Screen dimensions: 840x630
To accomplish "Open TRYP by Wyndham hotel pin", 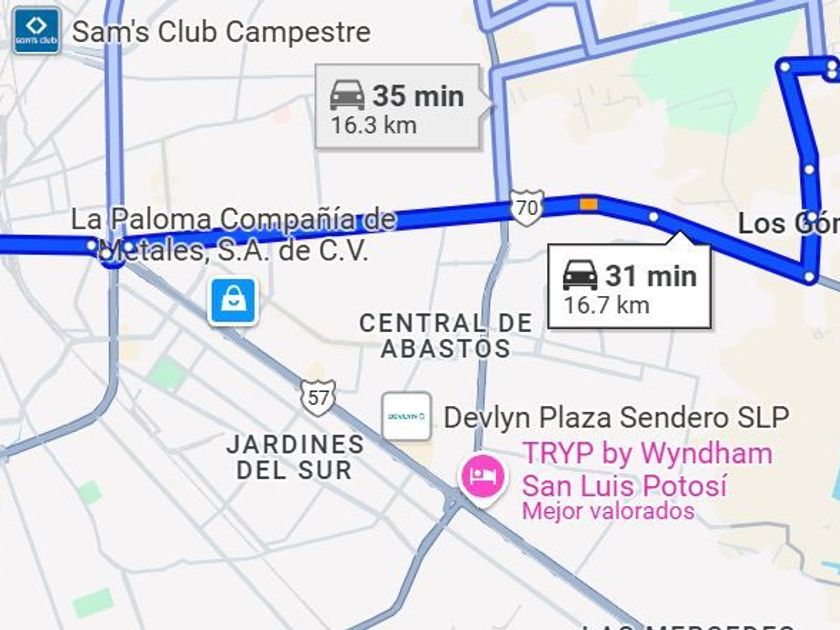I will click(482, 476).
